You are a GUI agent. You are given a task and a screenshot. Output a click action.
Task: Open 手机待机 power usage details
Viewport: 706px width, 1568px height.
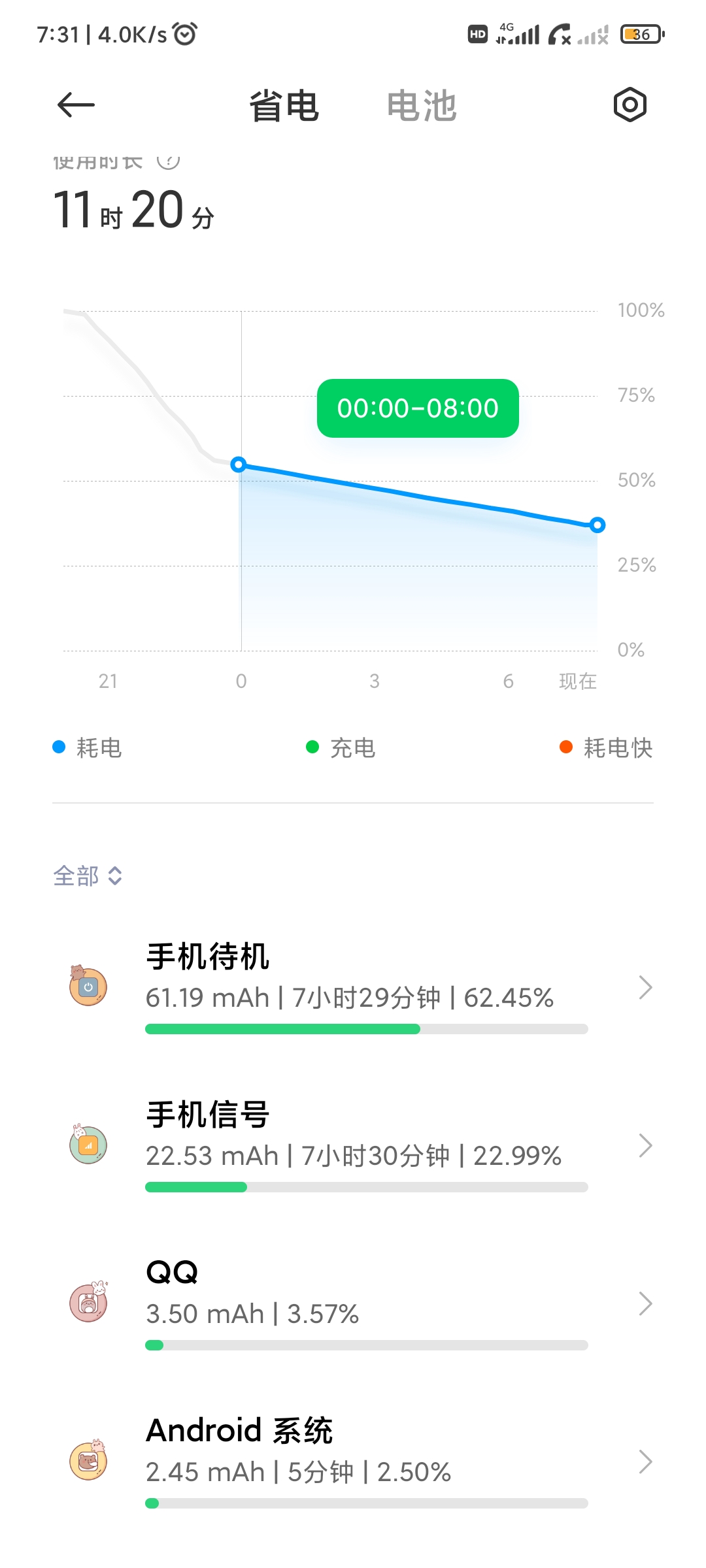pos(353,987)
